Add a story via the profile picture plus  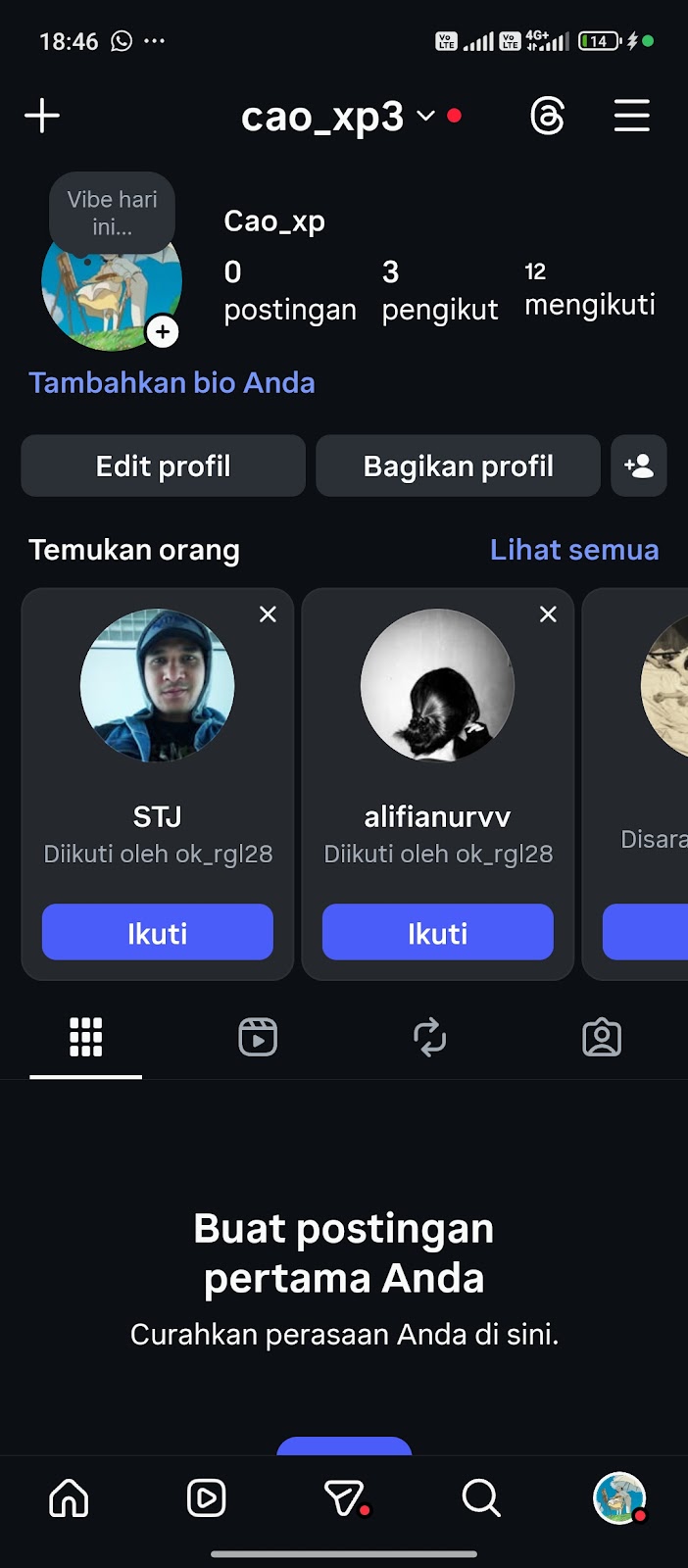pos(163,332)
